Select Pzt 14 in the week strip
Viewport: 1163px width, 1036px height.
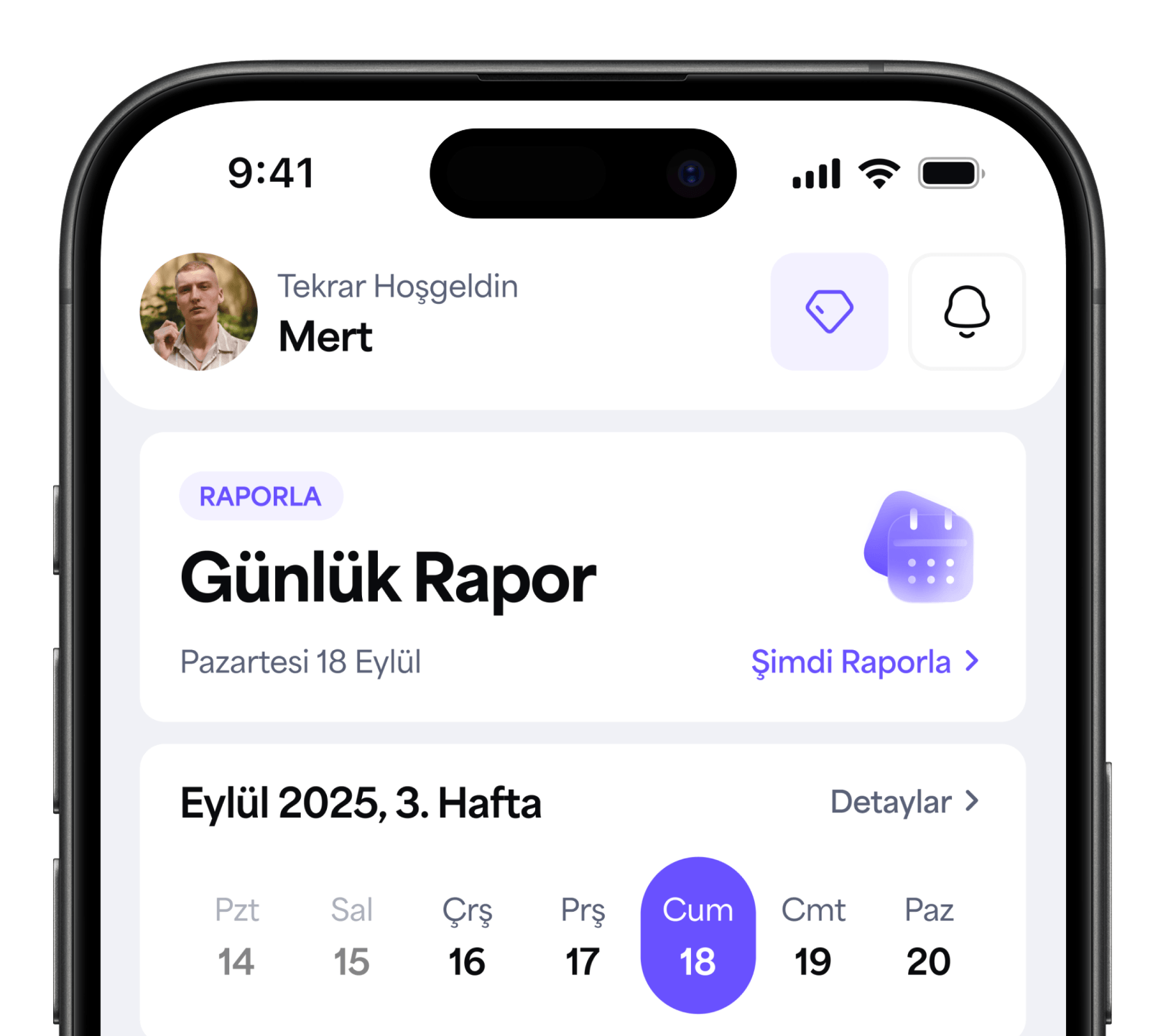click(x=236, y=937)
